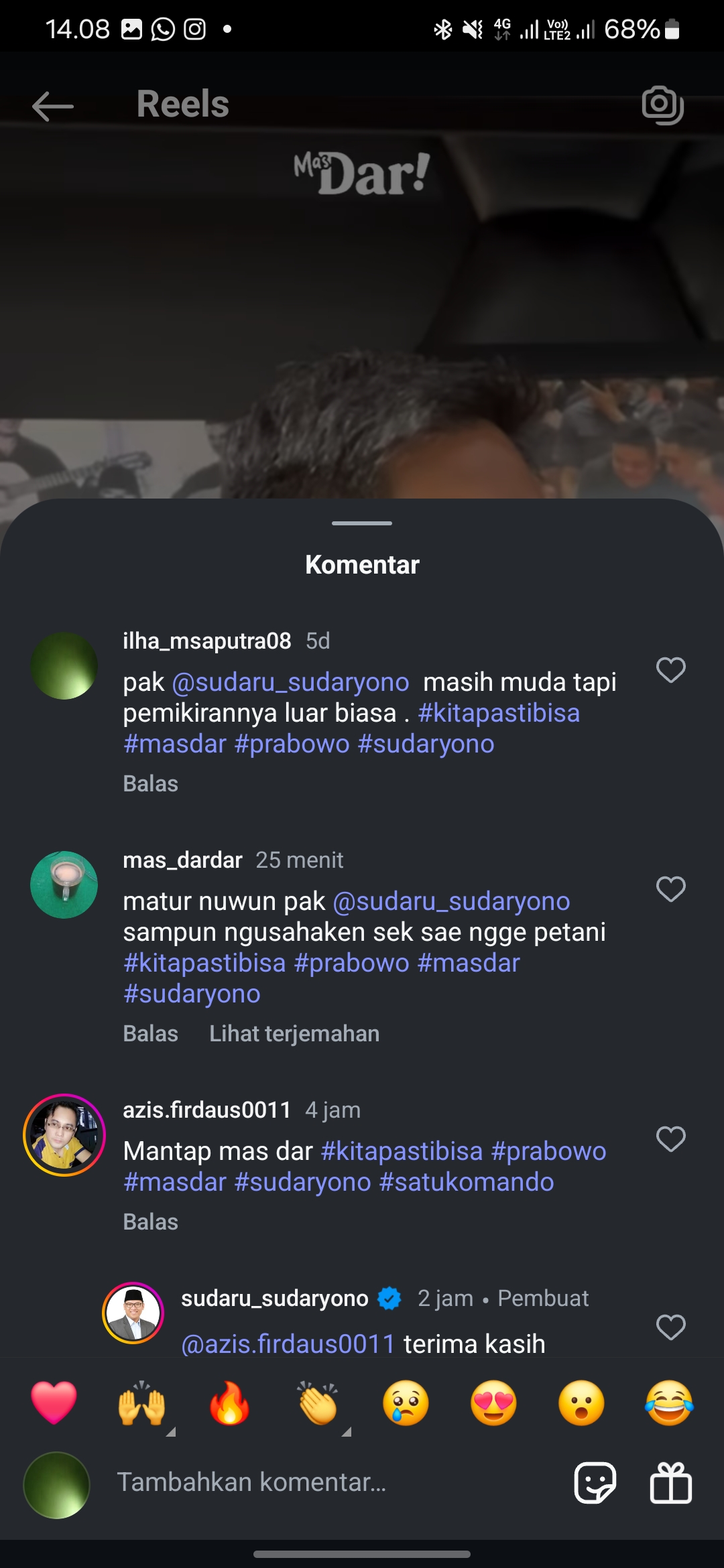
Task: Insert the fire emoji
Action: tap(229, 1402)
